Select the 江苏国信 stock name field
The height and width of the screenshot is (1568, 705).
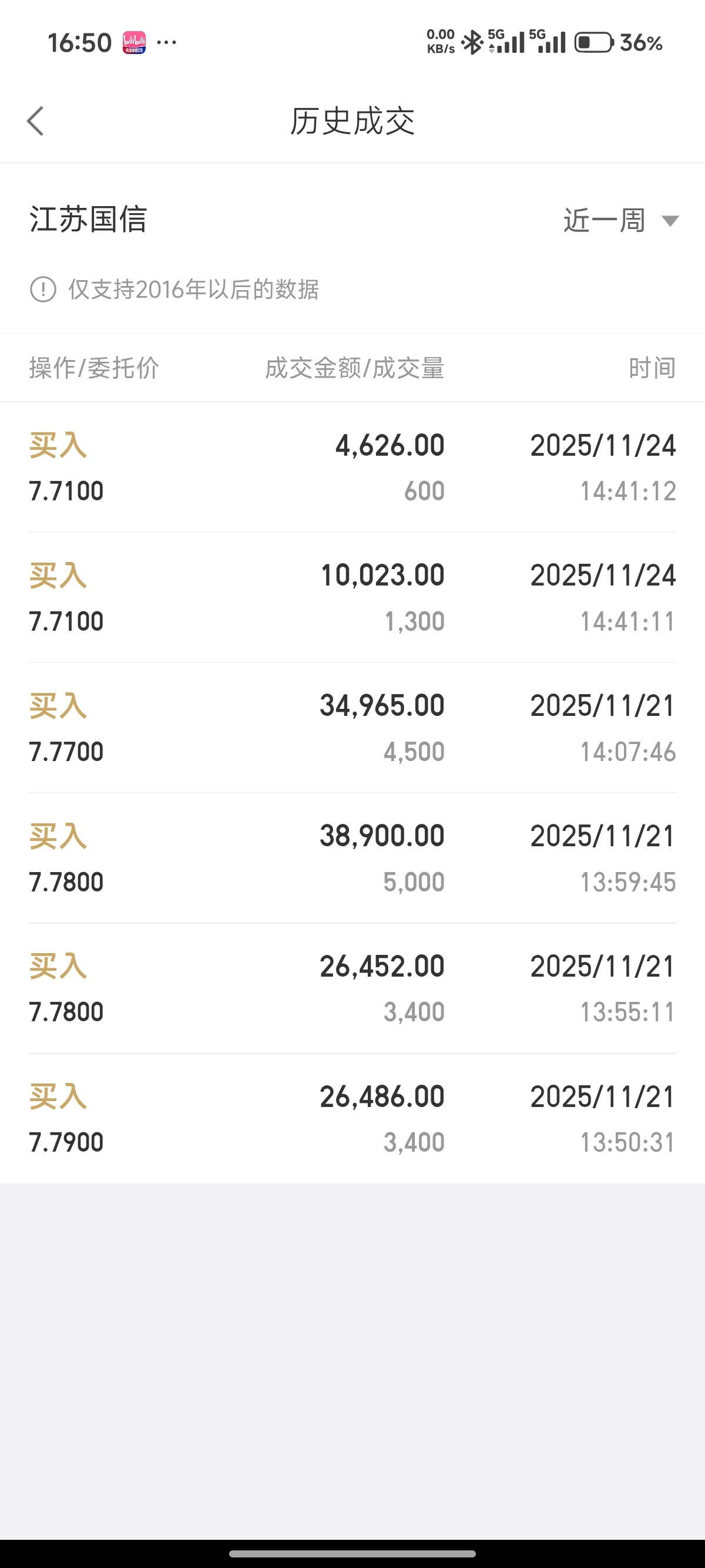tap(88, 219)
